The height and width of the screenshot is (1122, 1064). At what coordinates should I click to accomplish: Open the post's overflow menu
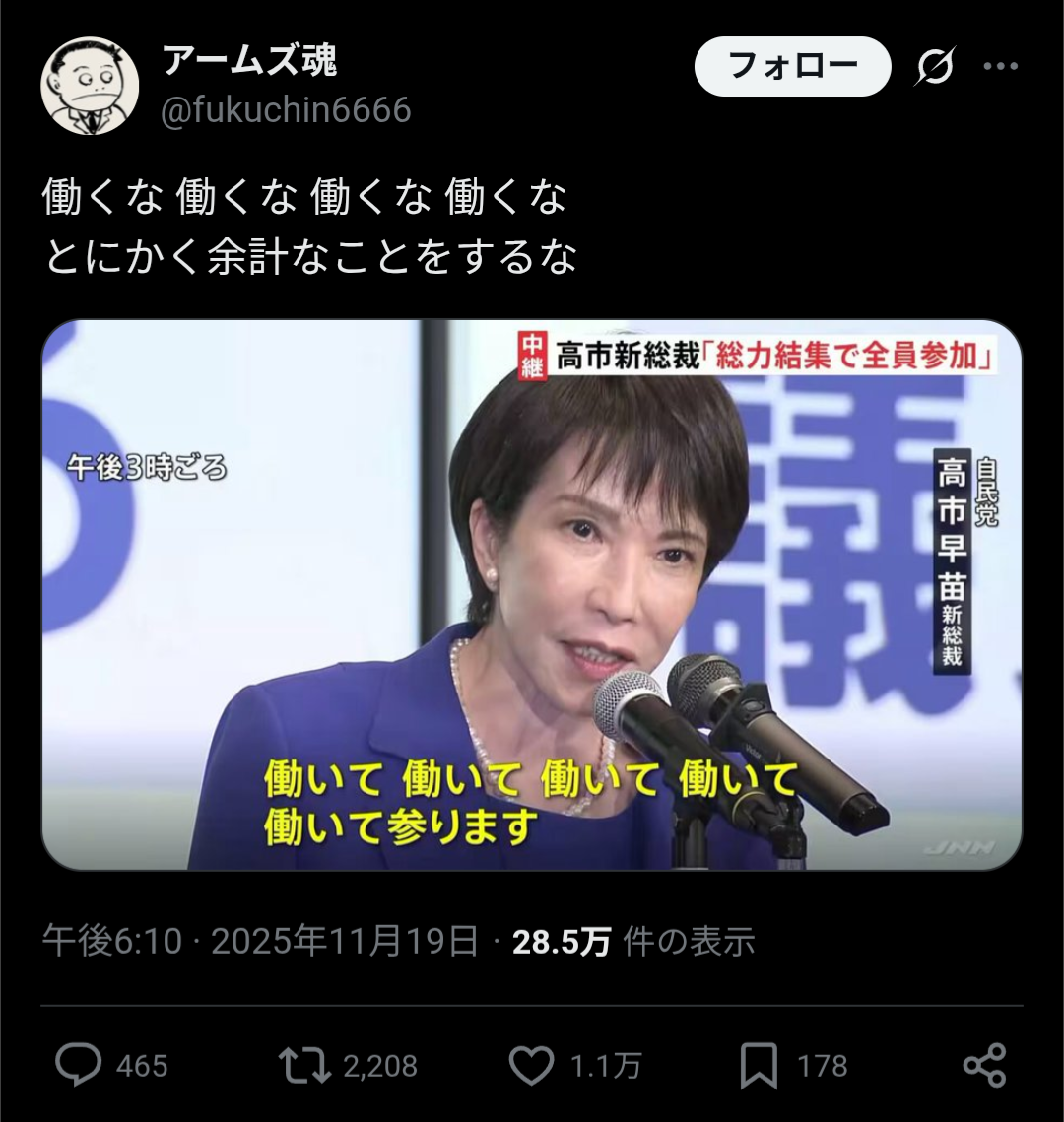[x=1000, y=67]
